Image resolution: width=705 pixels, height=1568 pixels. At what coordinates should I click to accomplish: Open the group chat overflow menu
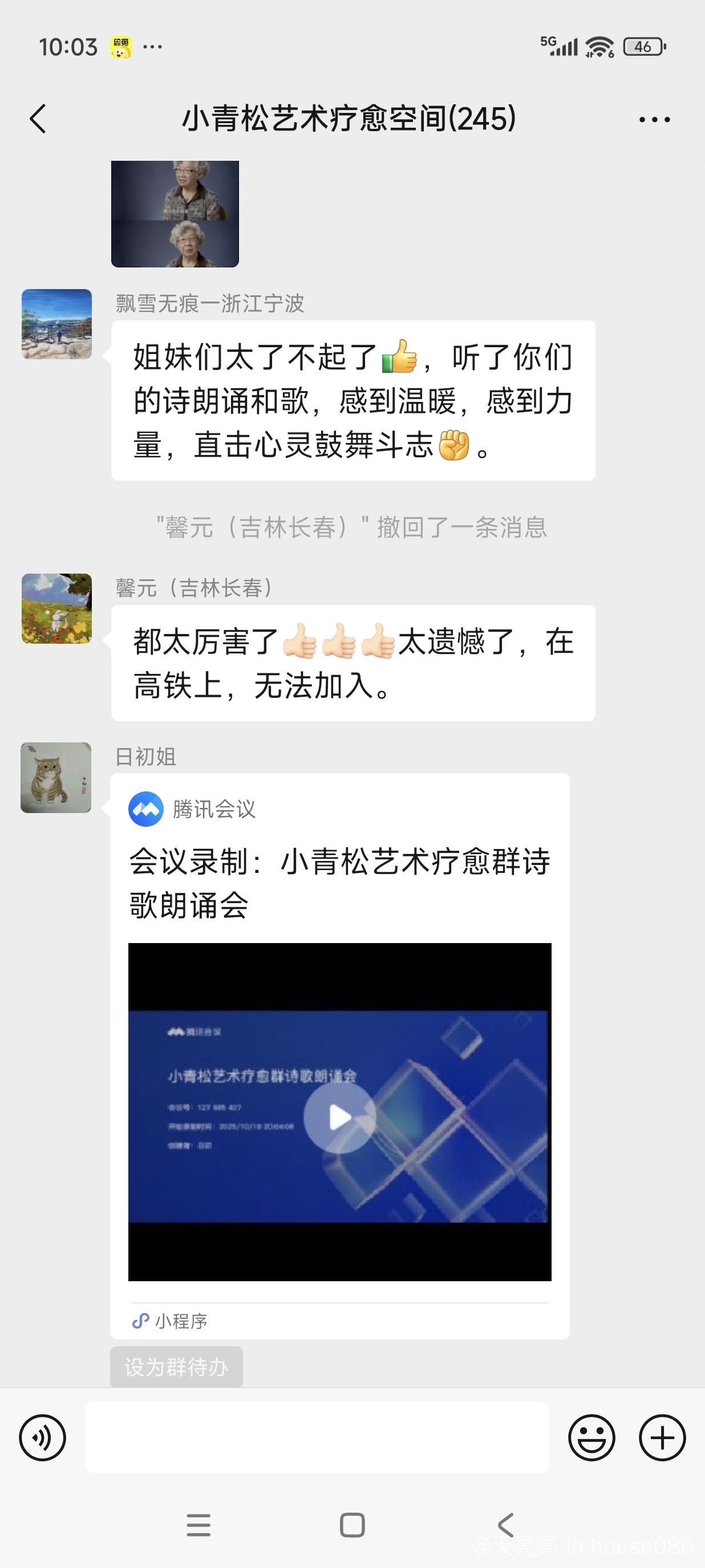coord(654,119)
